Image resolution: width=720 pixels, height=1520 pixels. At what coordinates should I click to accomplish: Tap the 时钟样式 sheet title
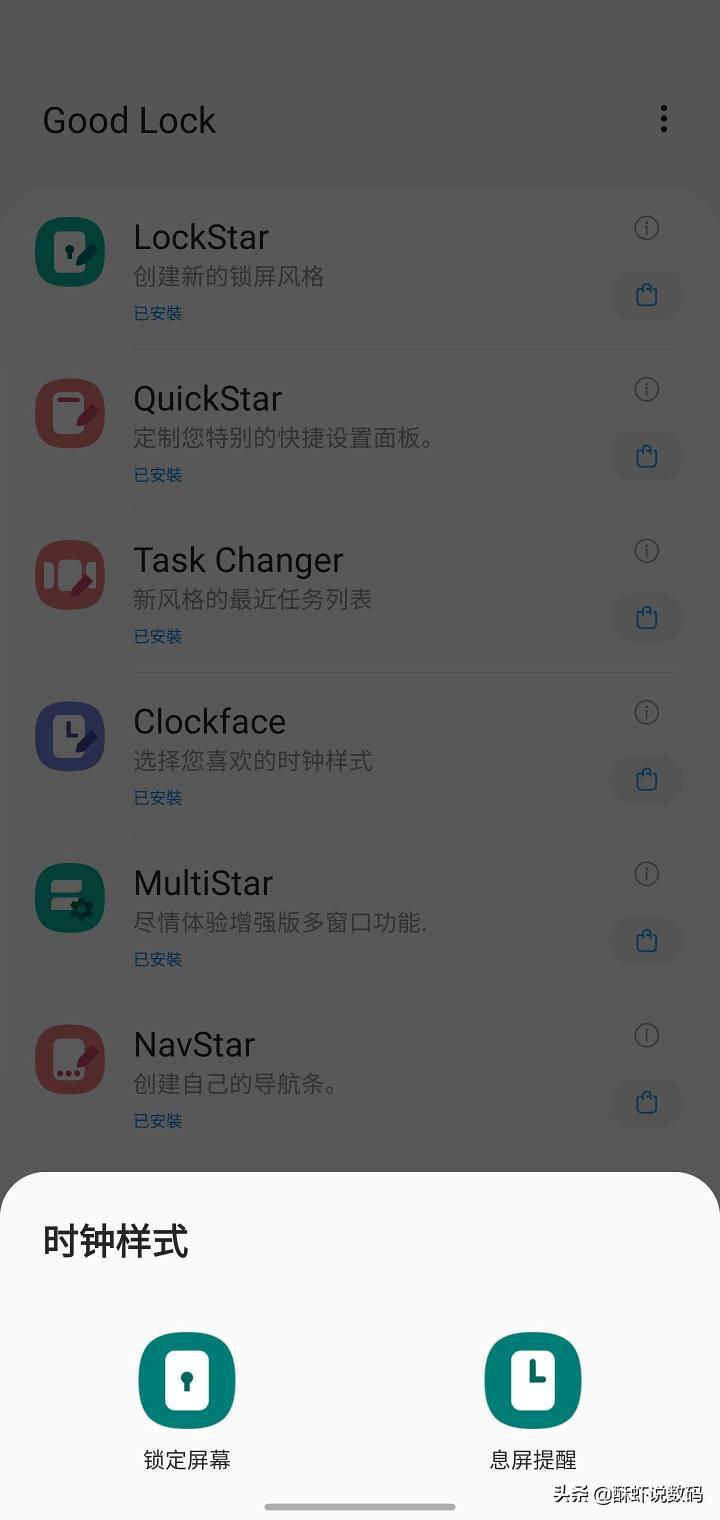point(114,1243)
